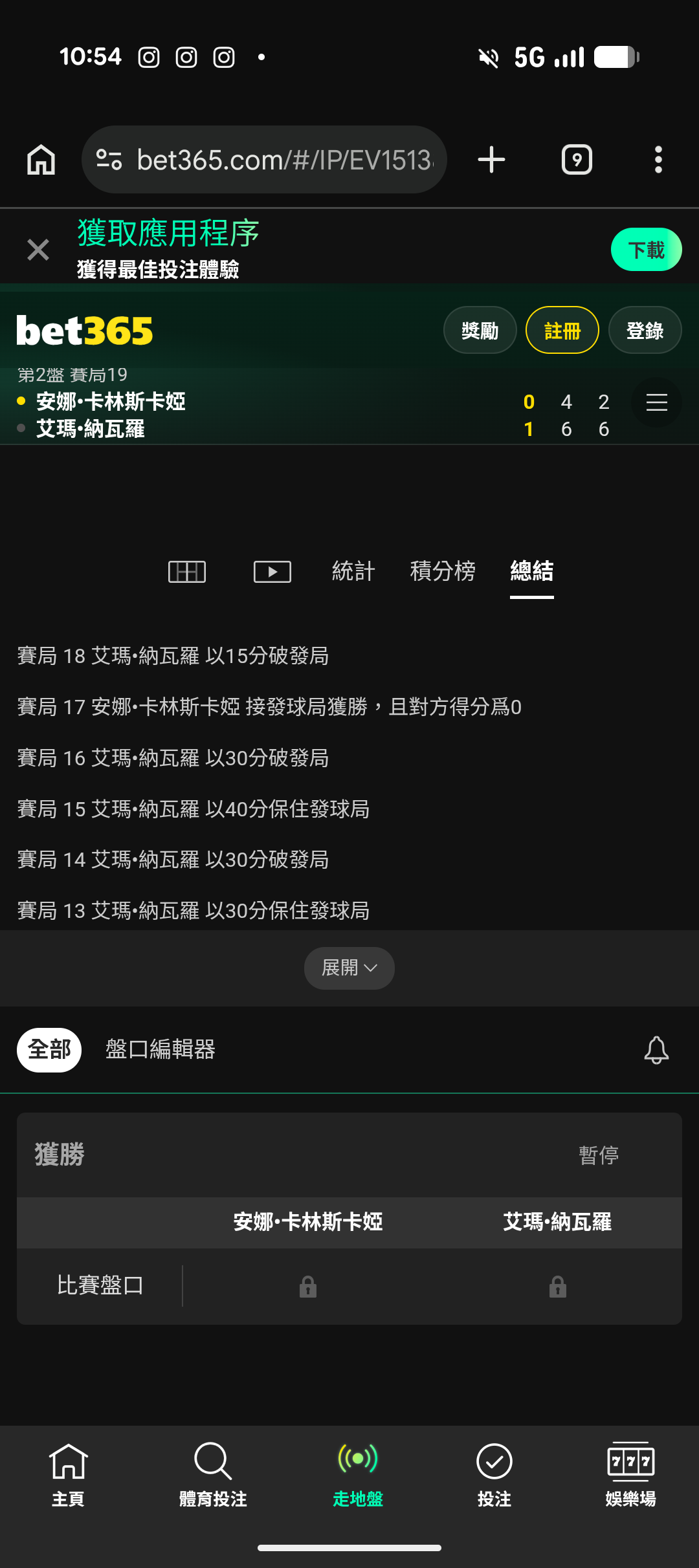Viewport: 699px width, 1568px height.
Task: Open the notifications bell
Action: click(656, 1050)
